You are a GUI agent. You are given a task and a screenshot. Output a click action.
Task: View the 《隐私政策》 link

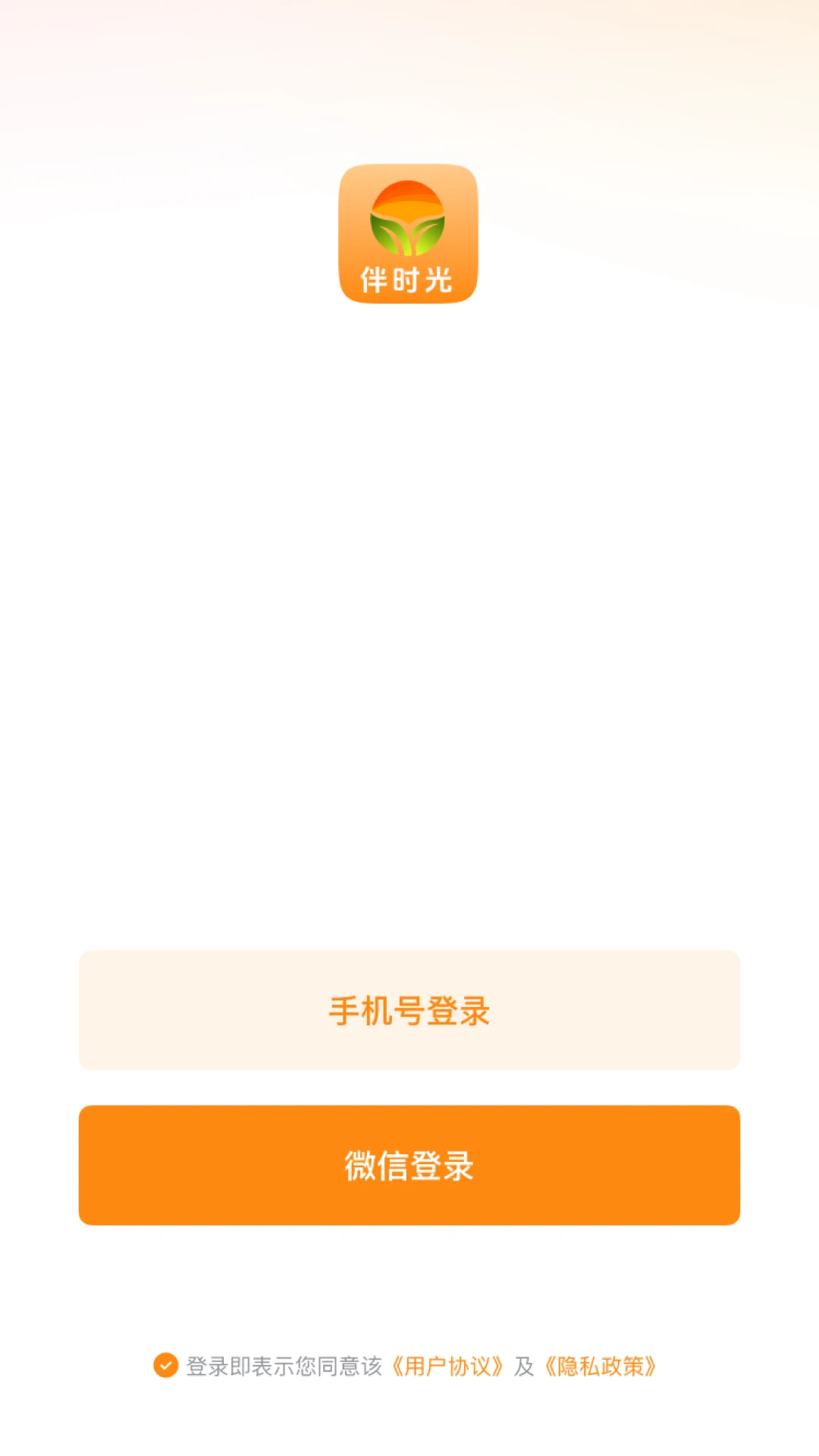pos(600,1367)
